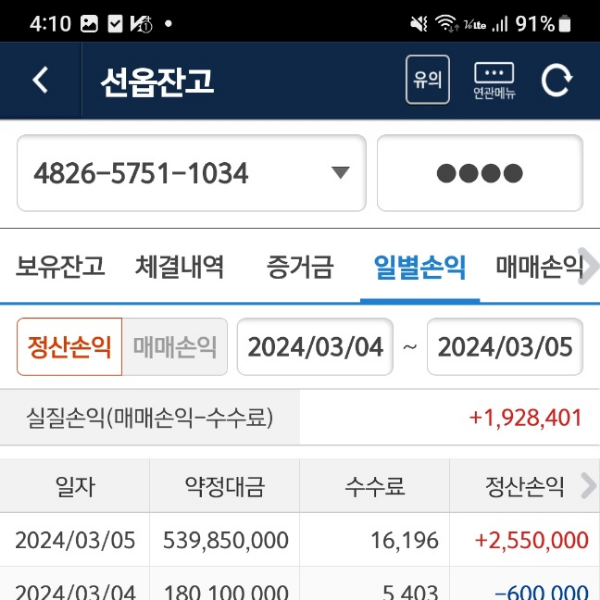Select the 일별손익 tab

click(419, 267)
